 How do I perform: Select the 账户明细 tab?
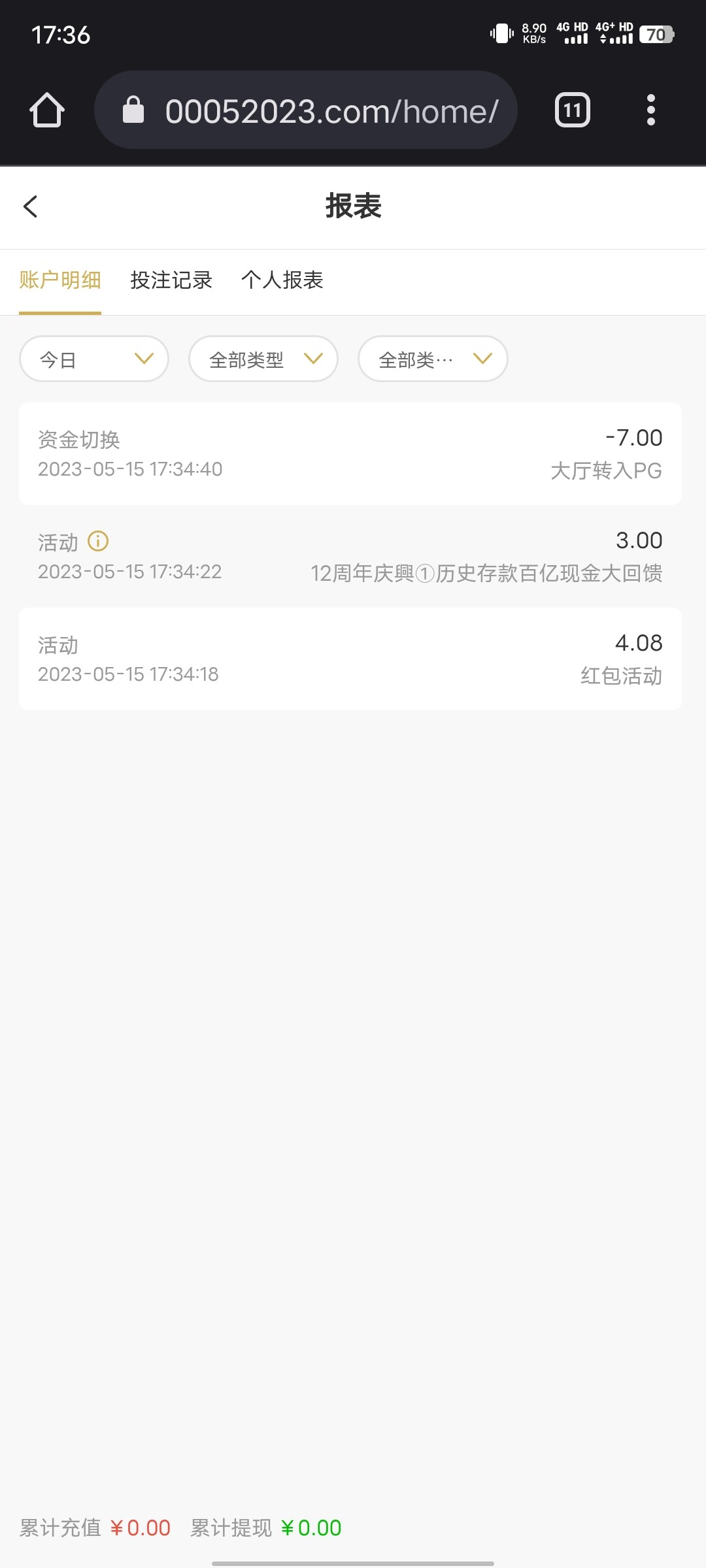tap(60, 280)
